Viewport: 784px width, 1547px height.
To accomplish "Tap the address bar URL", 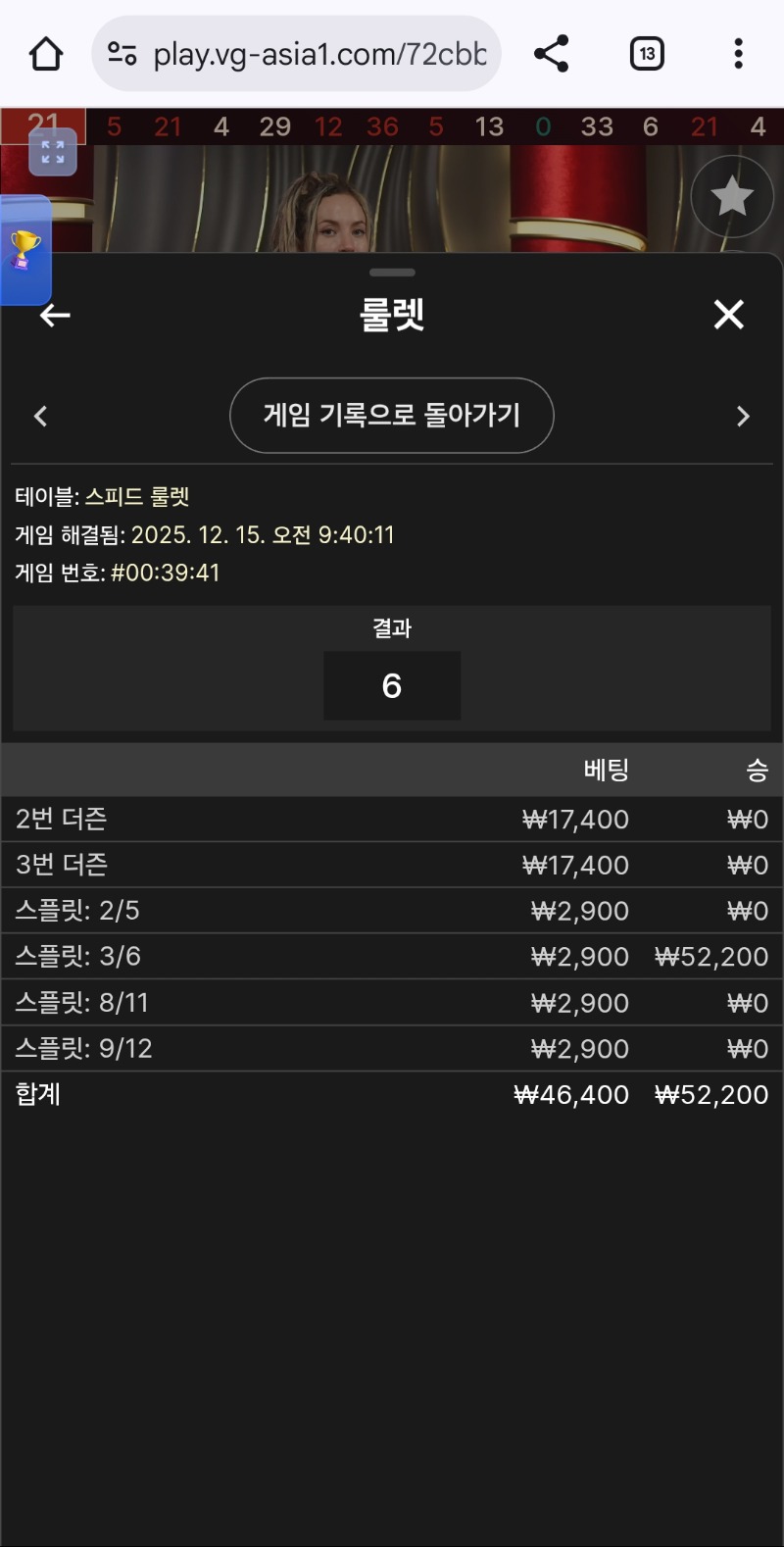I will 318,54.
